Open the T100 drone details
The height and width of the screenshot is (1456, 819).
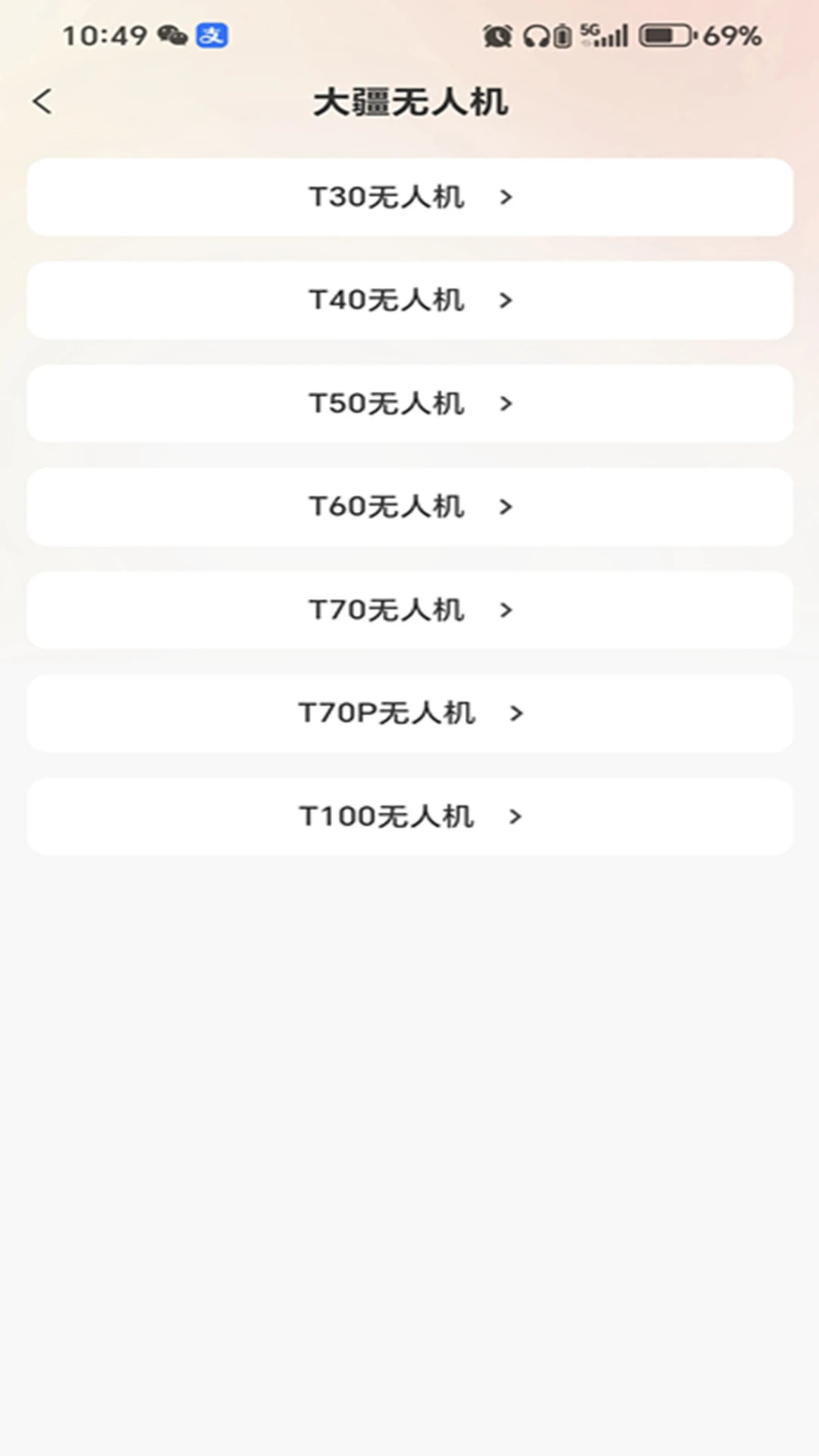(409, 817)
